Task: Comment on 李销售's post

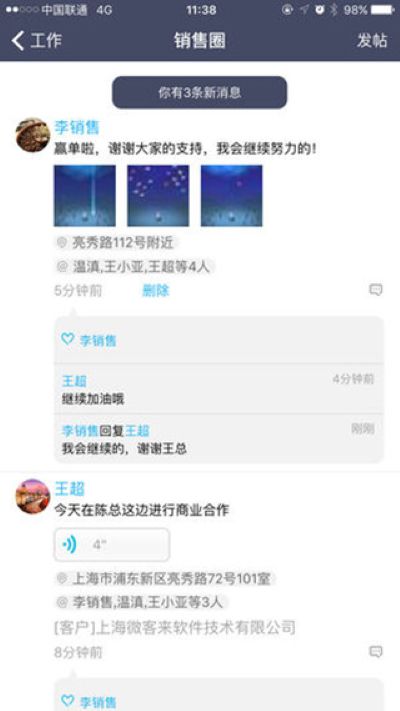Action: pos(376,290)
